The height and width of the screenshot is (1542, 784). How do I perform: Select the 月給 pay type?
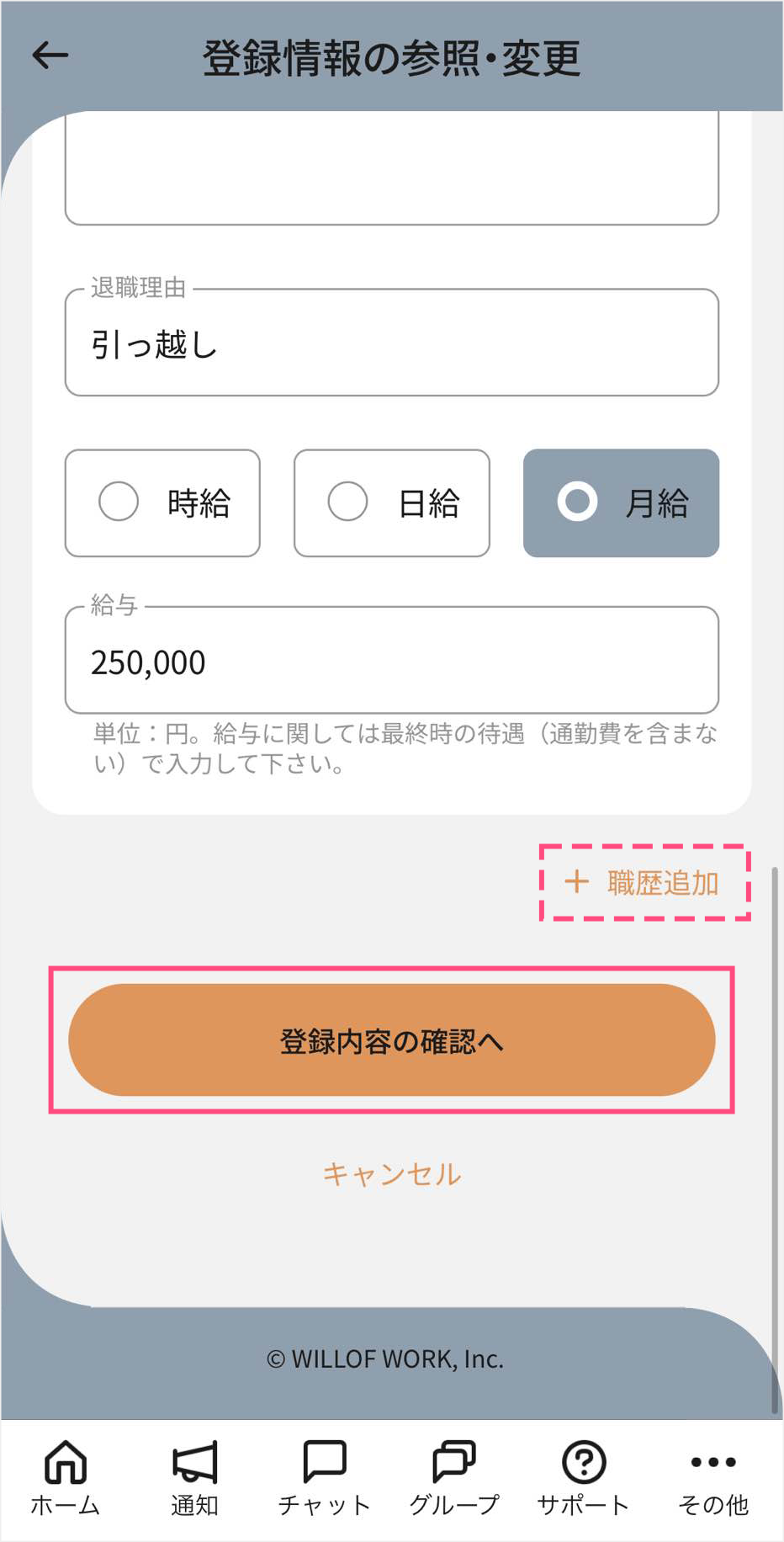tap(621, 503)
